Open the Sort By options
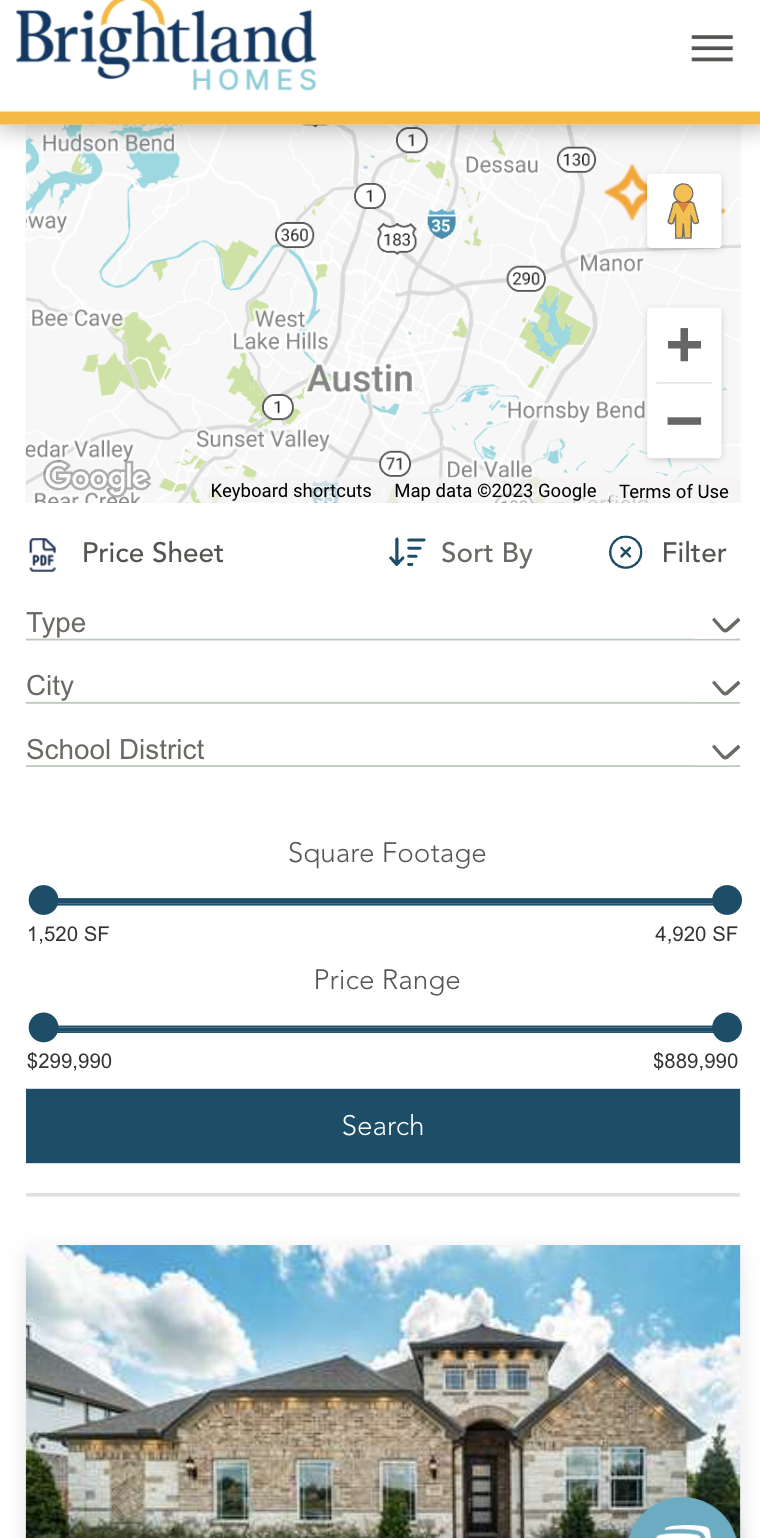Viewport: 760px width, 1538px height. coord(461,553)
